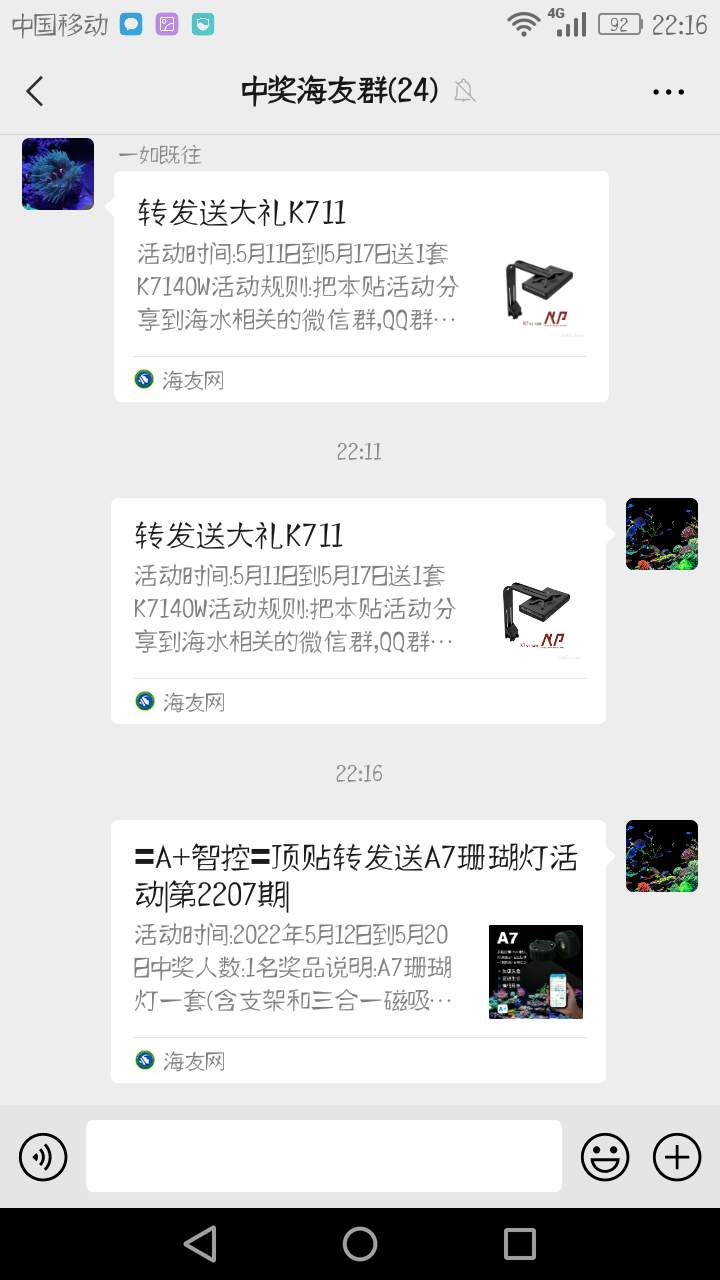Tap my avatar beside A7珊瑚灯 message

coord(661,856)
